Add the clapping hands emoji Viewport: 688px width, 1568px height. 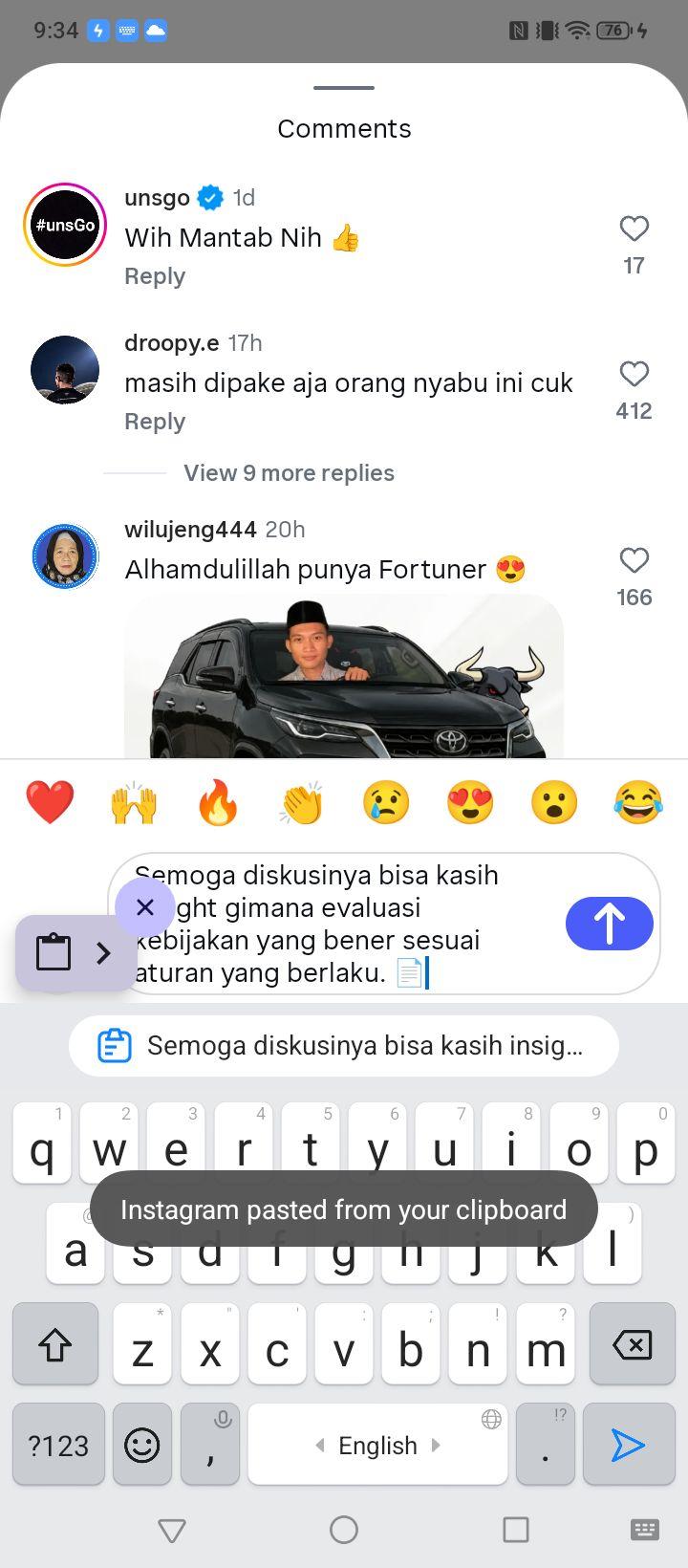click(302, 802)
